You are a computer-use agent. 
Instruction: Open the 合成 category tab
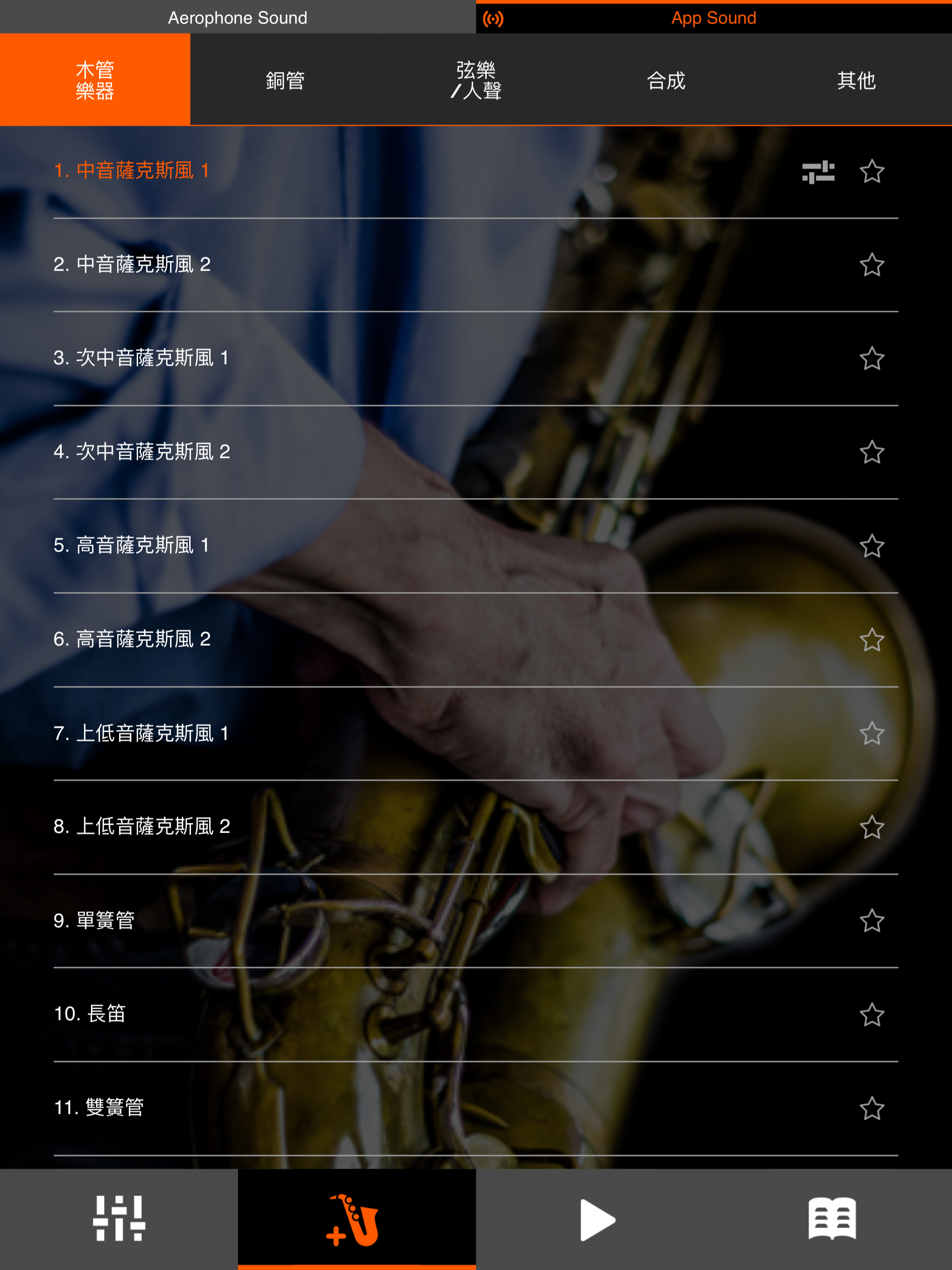click(x=666, y=80)
